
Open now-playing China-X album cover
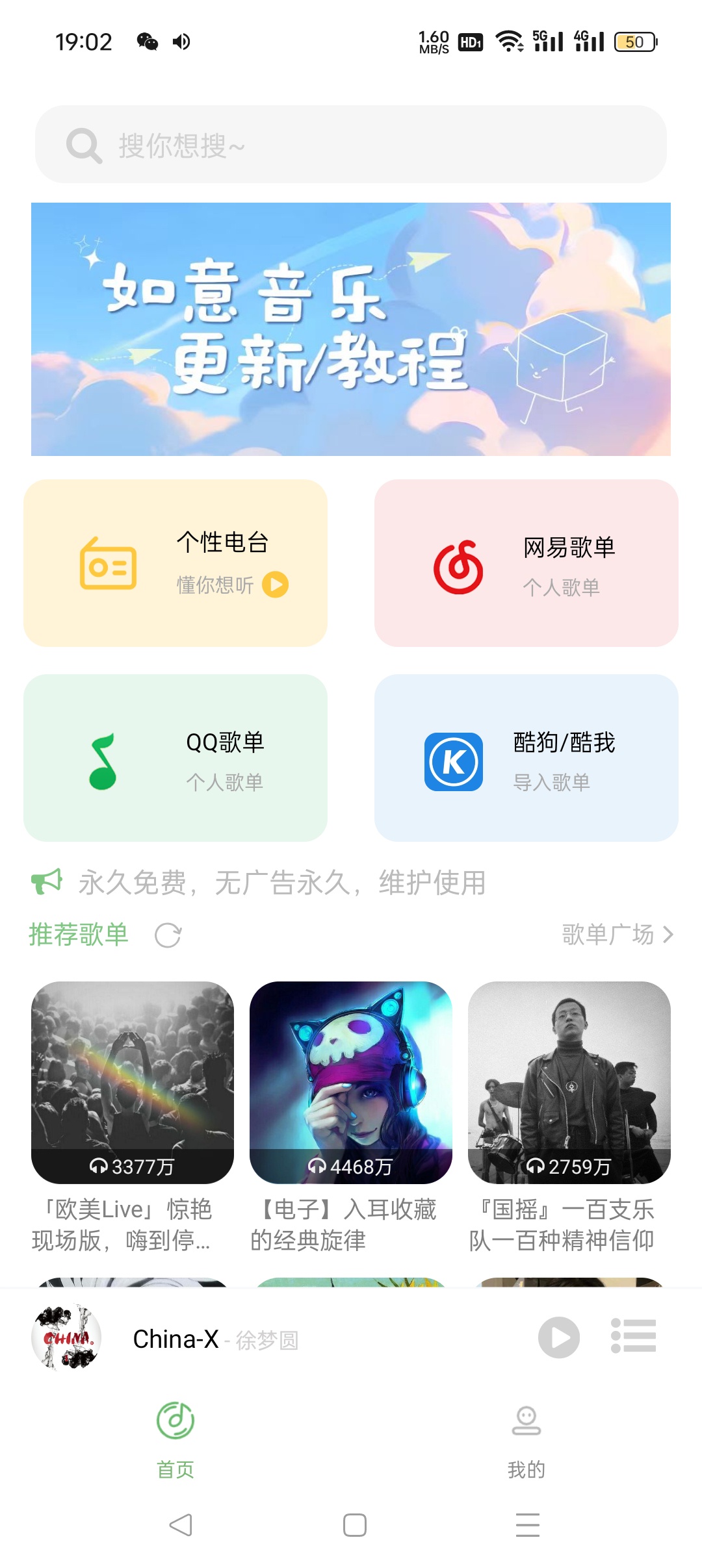[66, 1337]
